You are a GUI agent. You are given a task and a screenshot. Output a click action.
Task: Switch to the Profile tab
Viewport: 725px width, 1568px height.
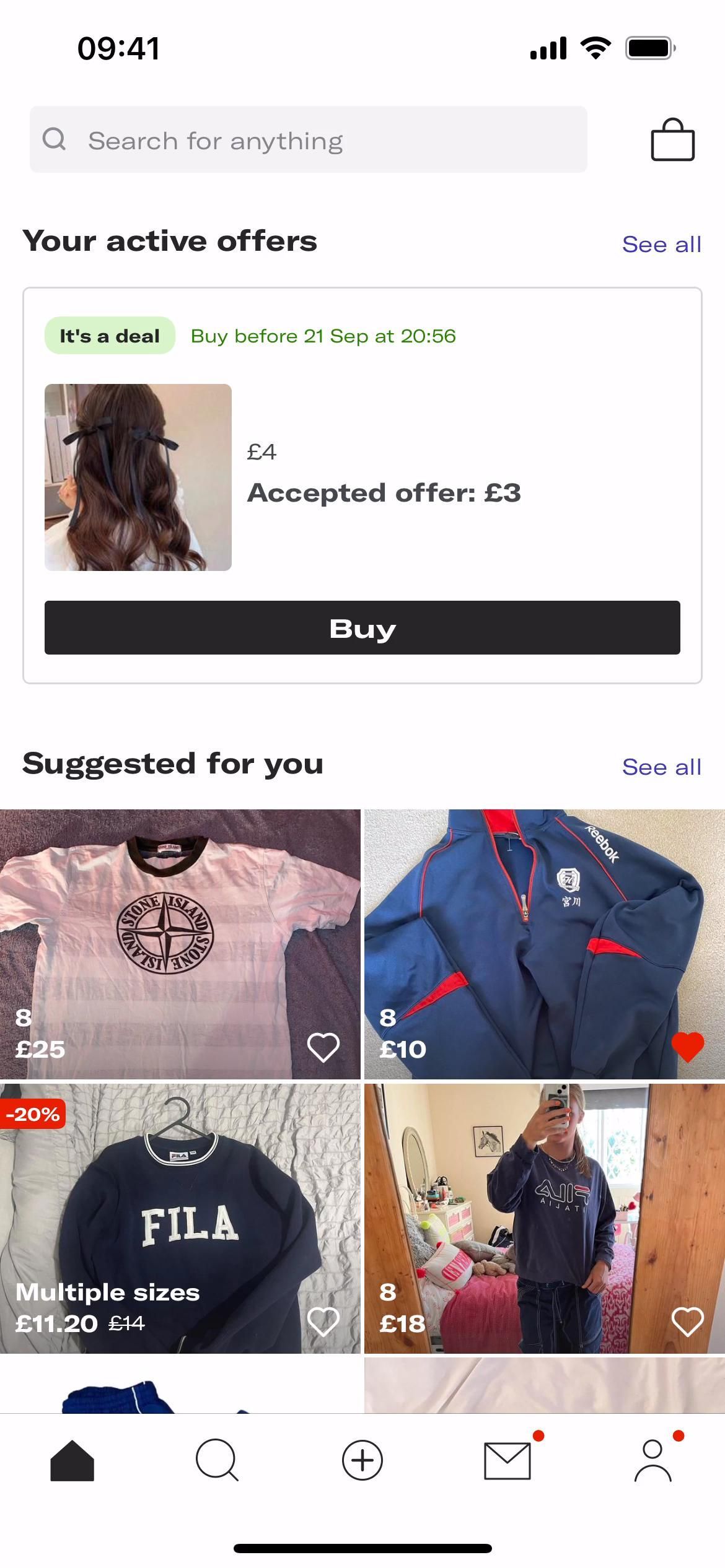(652, 1460)
